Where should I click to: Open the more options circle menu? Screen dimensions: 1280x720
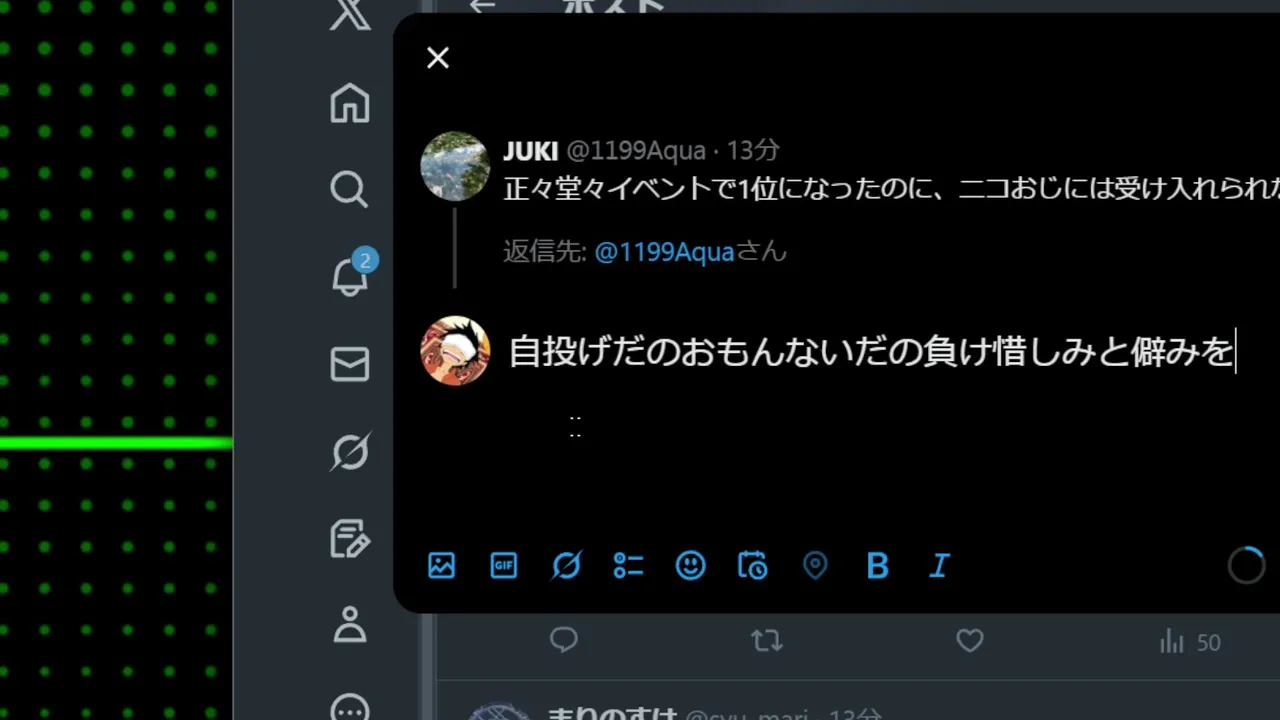(x=350, y=708)
